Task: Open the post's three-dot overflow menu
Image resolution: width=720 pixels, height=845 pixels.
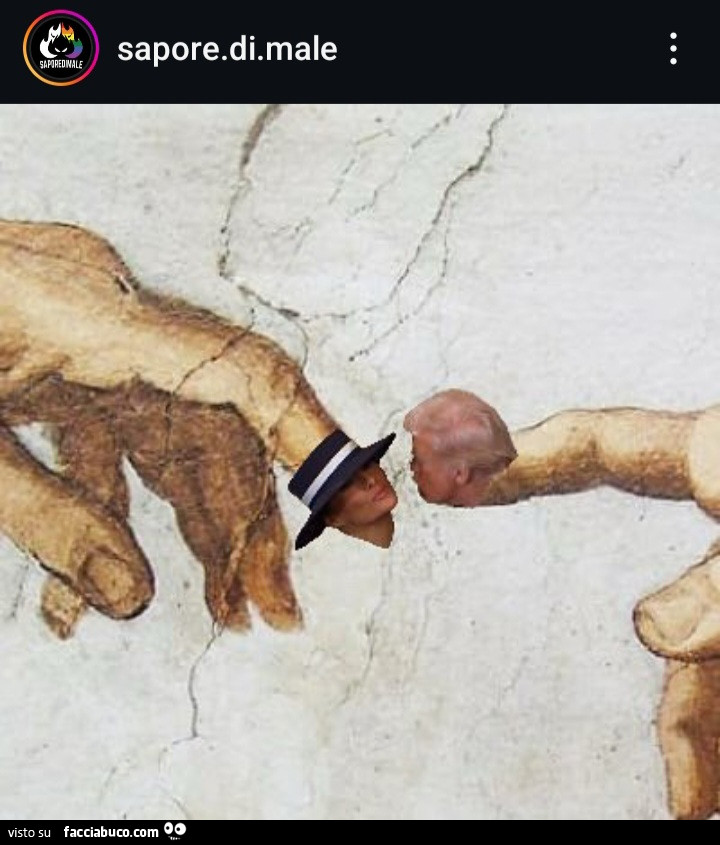Action: click(673, 48)
